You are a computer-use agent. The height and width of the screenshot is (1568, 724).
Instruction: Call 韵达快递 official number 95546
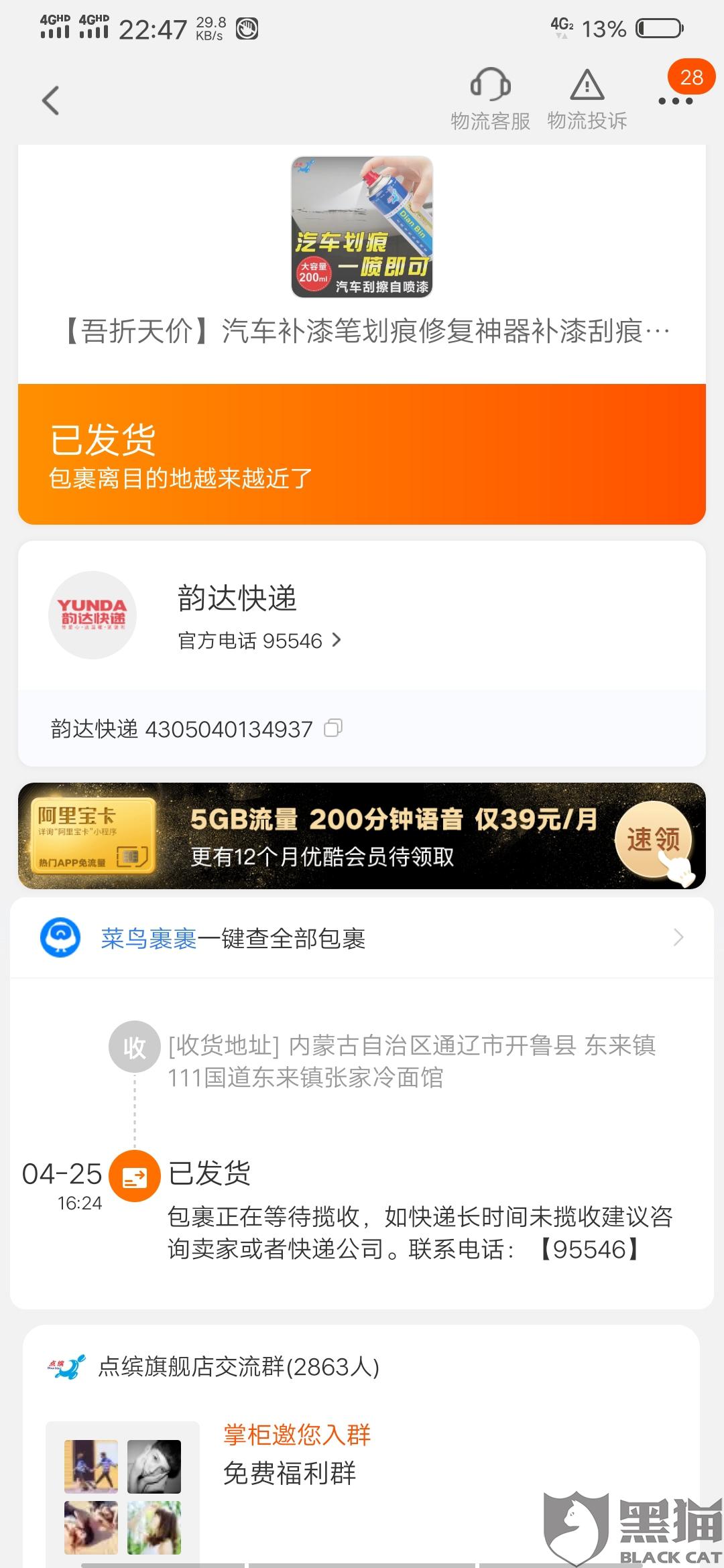(260, 641)
